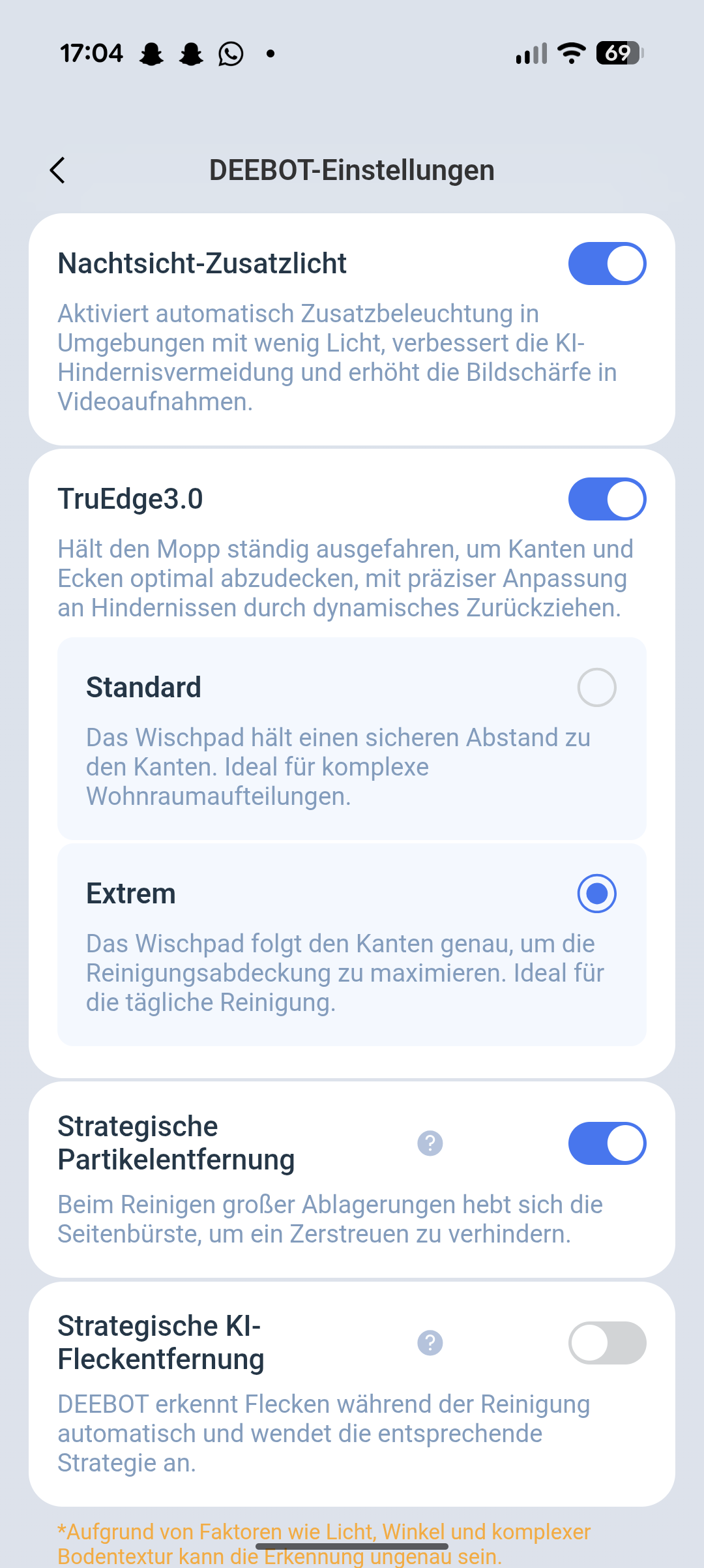The height and width of the screenshot is (1568, 704).
Task: Disable the TruEdge3.0 toggle
Action: click(x=607, y=500)
